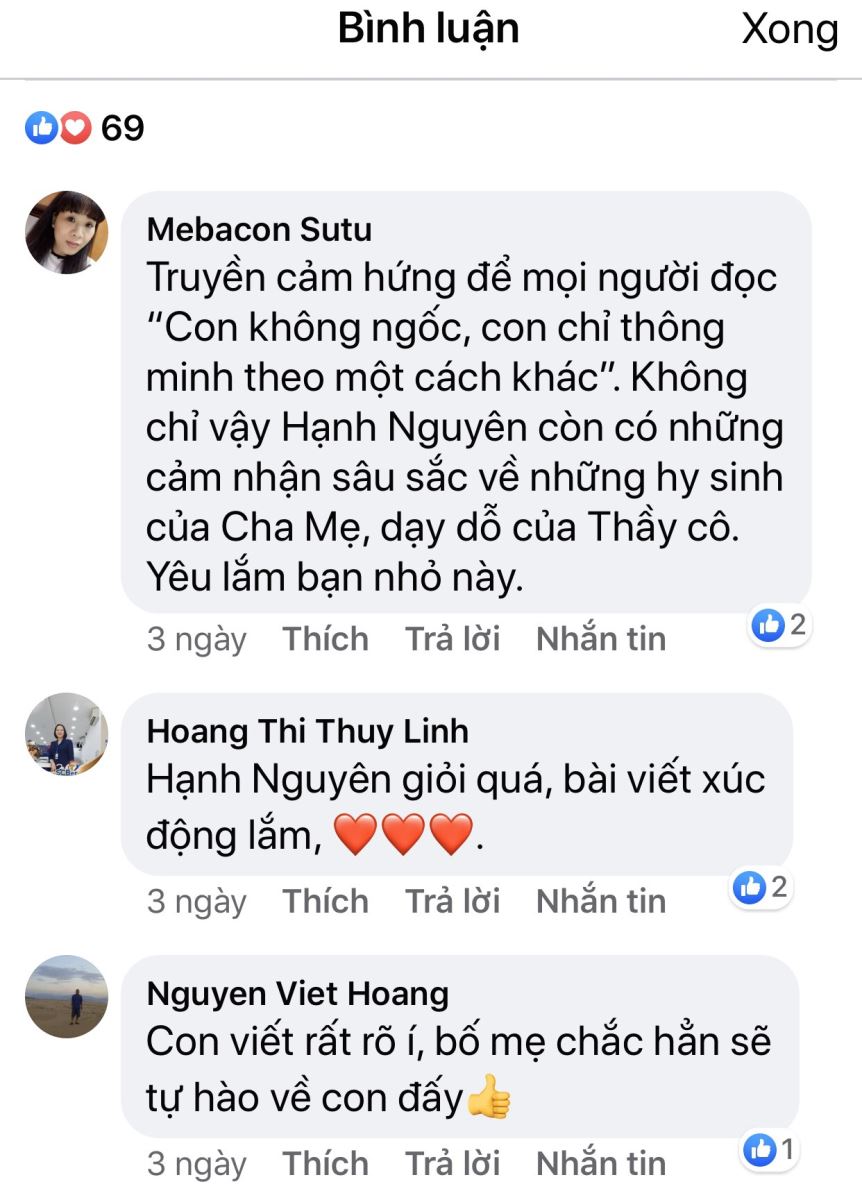Viewport: 862px width, 1200px height.
Task: Open Nguyen Viet Hoang's profile avatar
Action: point(66,996)
